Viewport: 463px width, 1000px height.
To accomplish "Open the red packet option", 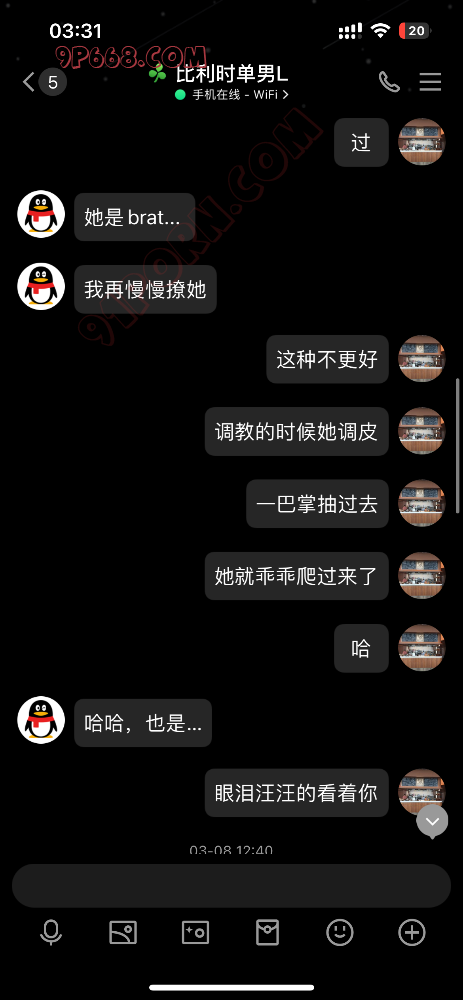I will (267, 933).
